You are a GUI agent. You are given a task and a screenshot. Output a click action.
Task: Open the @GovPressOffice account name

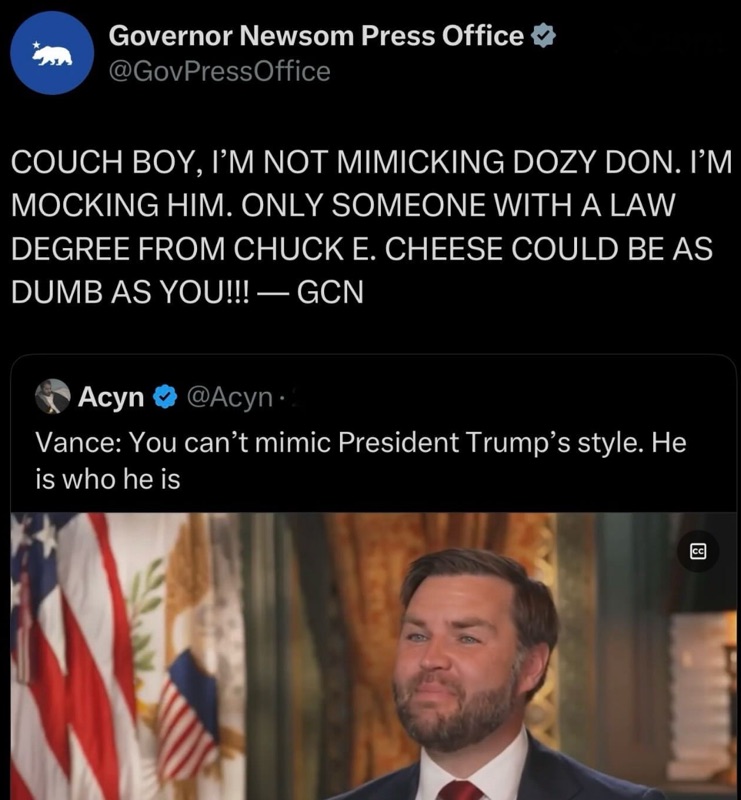pos(219,71)
